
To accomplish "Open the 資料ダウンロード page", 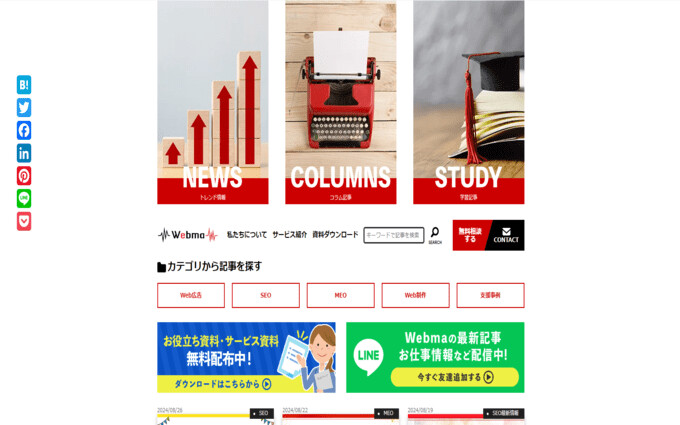I will coord(335,235).
